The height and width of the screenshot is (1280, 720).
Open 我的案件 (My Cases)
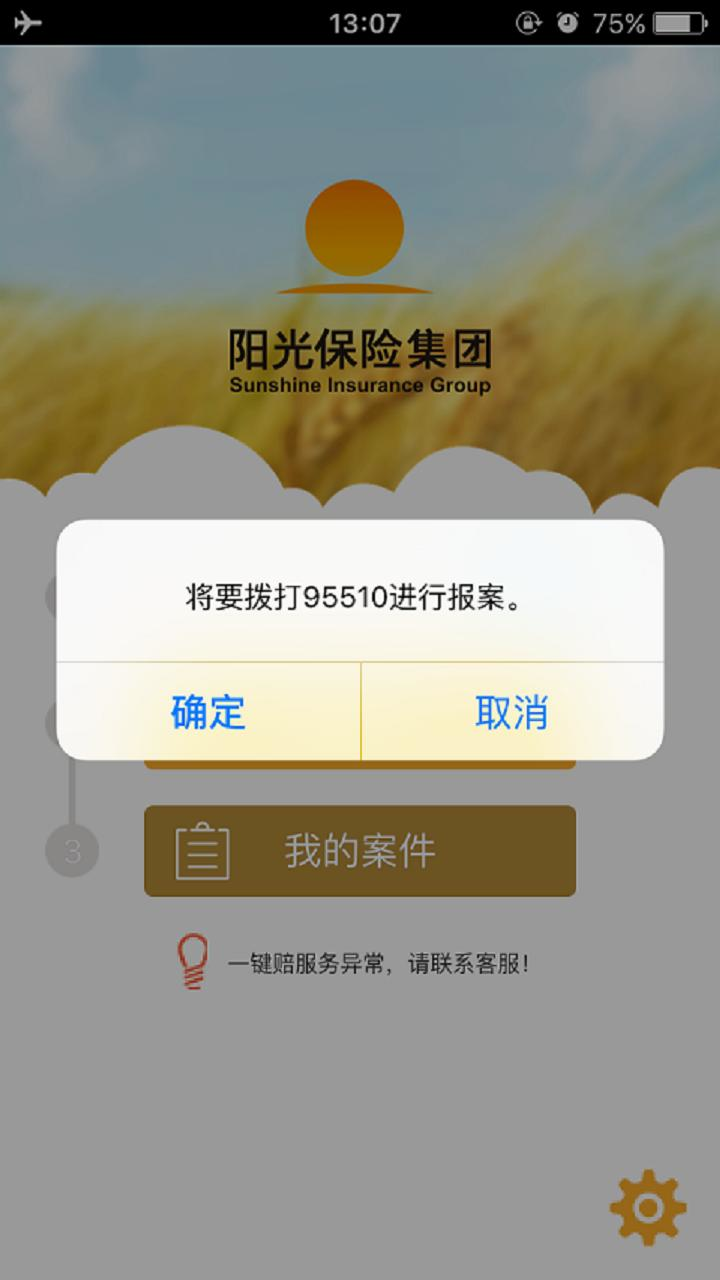click(x=360, y=851)
